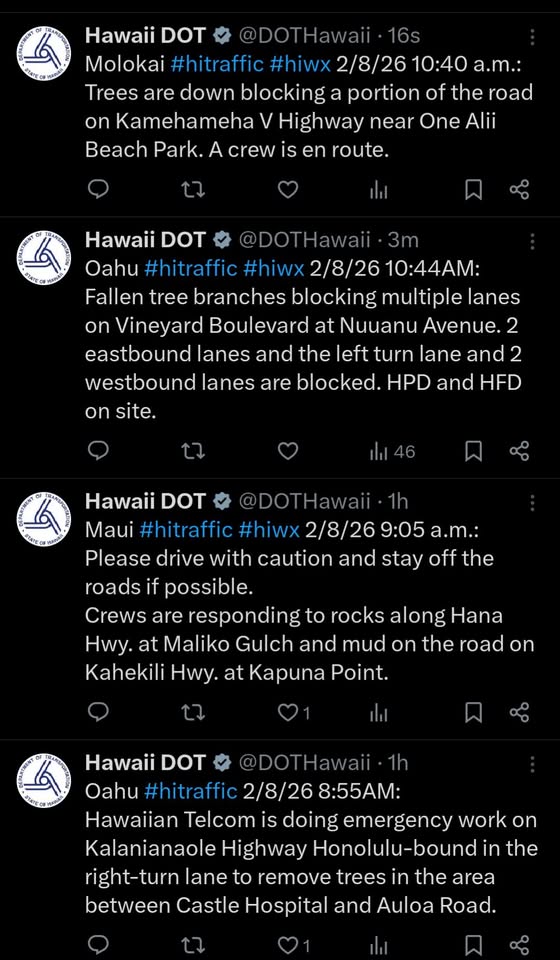Repost the Molokai Kamehameha V Highway post

click(193, 191)
